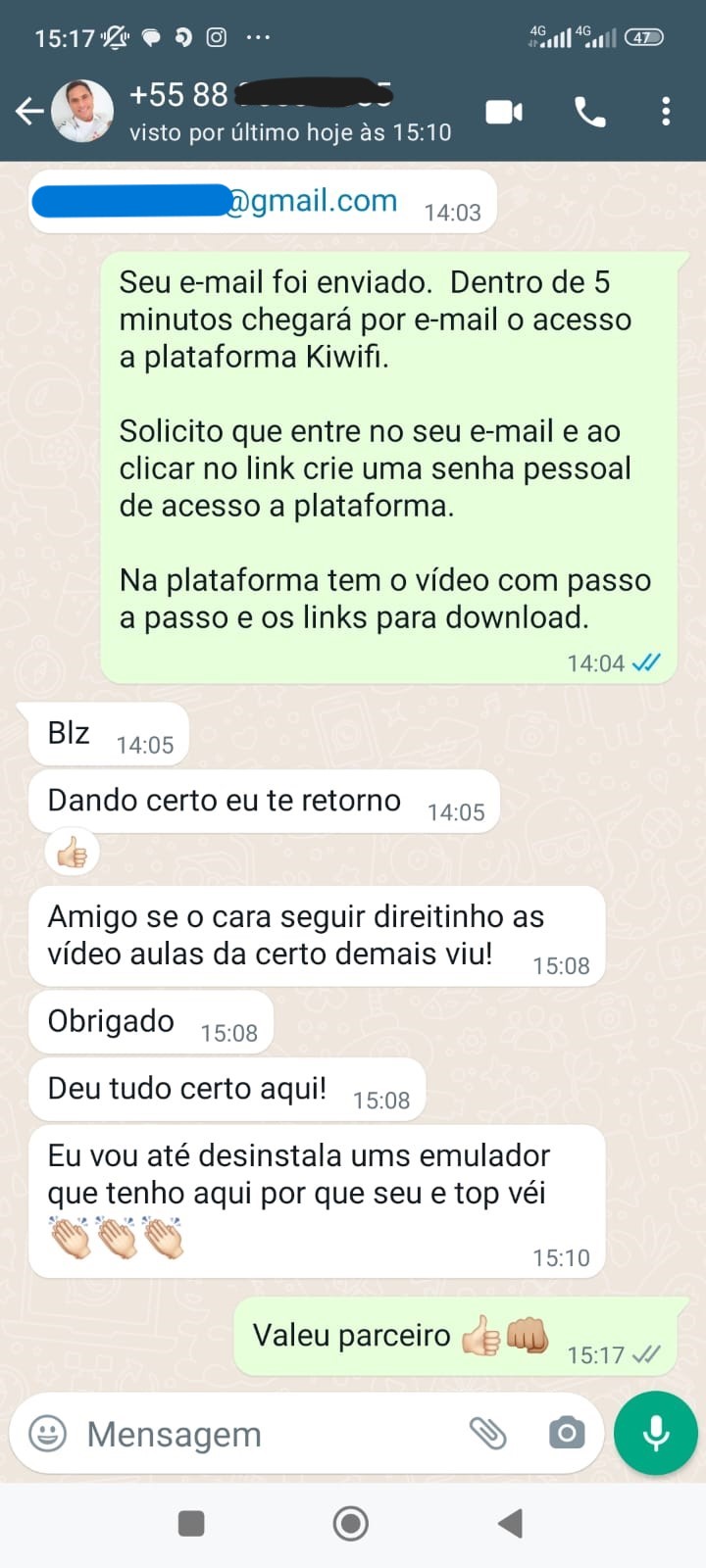
Task: Open the contact's profile picture
Action: point(82,111)
